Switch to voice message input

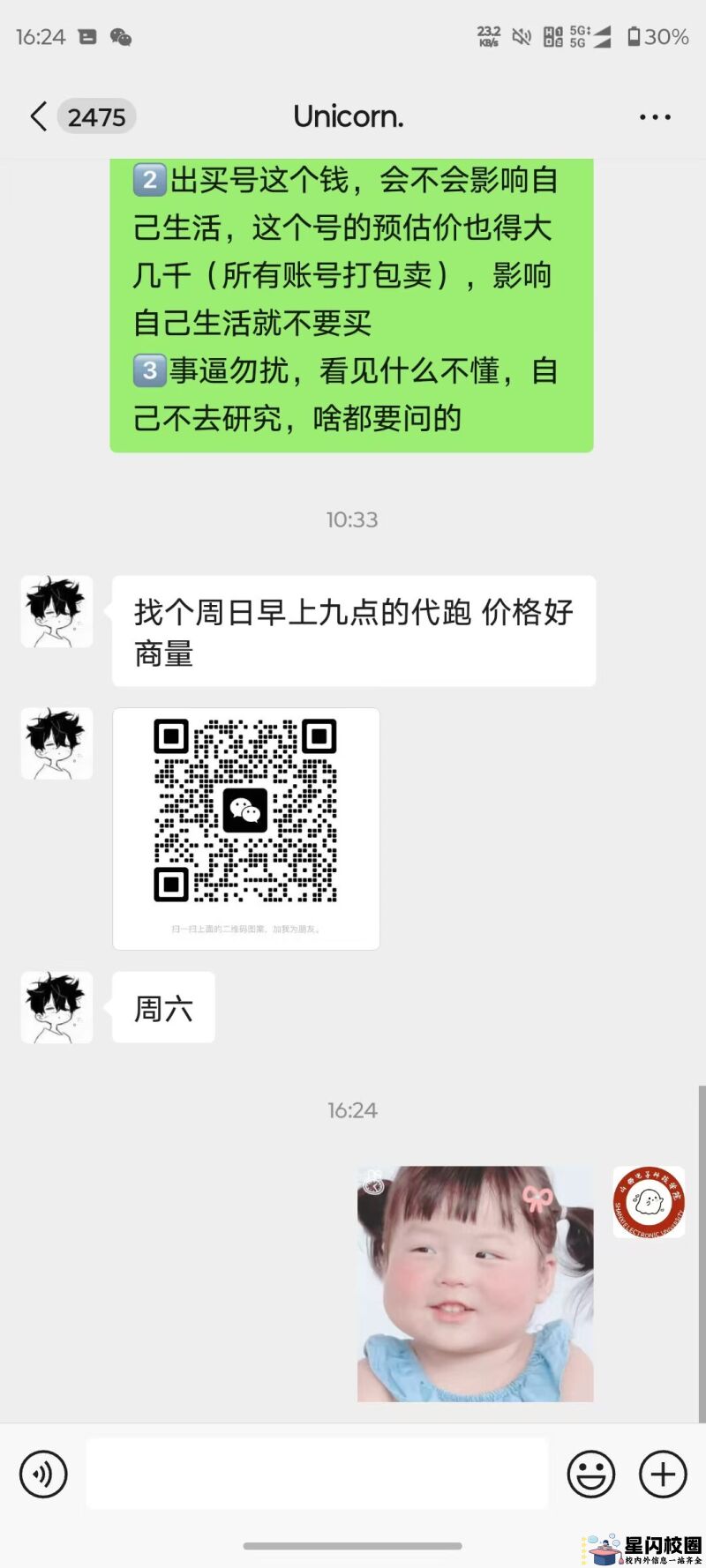tap(43, 1474)
